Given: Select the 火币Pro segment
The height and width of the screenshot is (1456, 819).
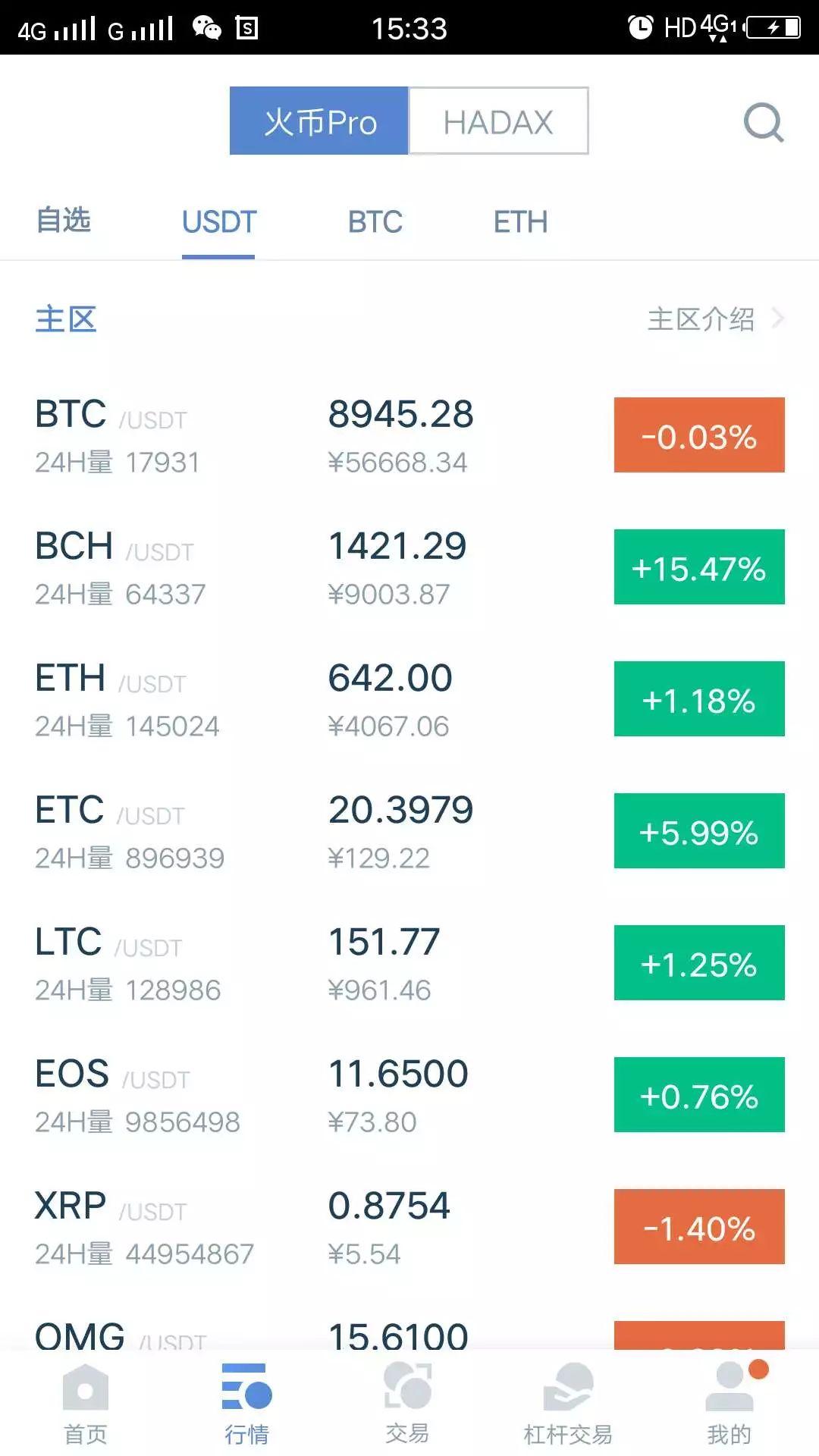Looking at the screenshot, I should [x=319, y=121].
